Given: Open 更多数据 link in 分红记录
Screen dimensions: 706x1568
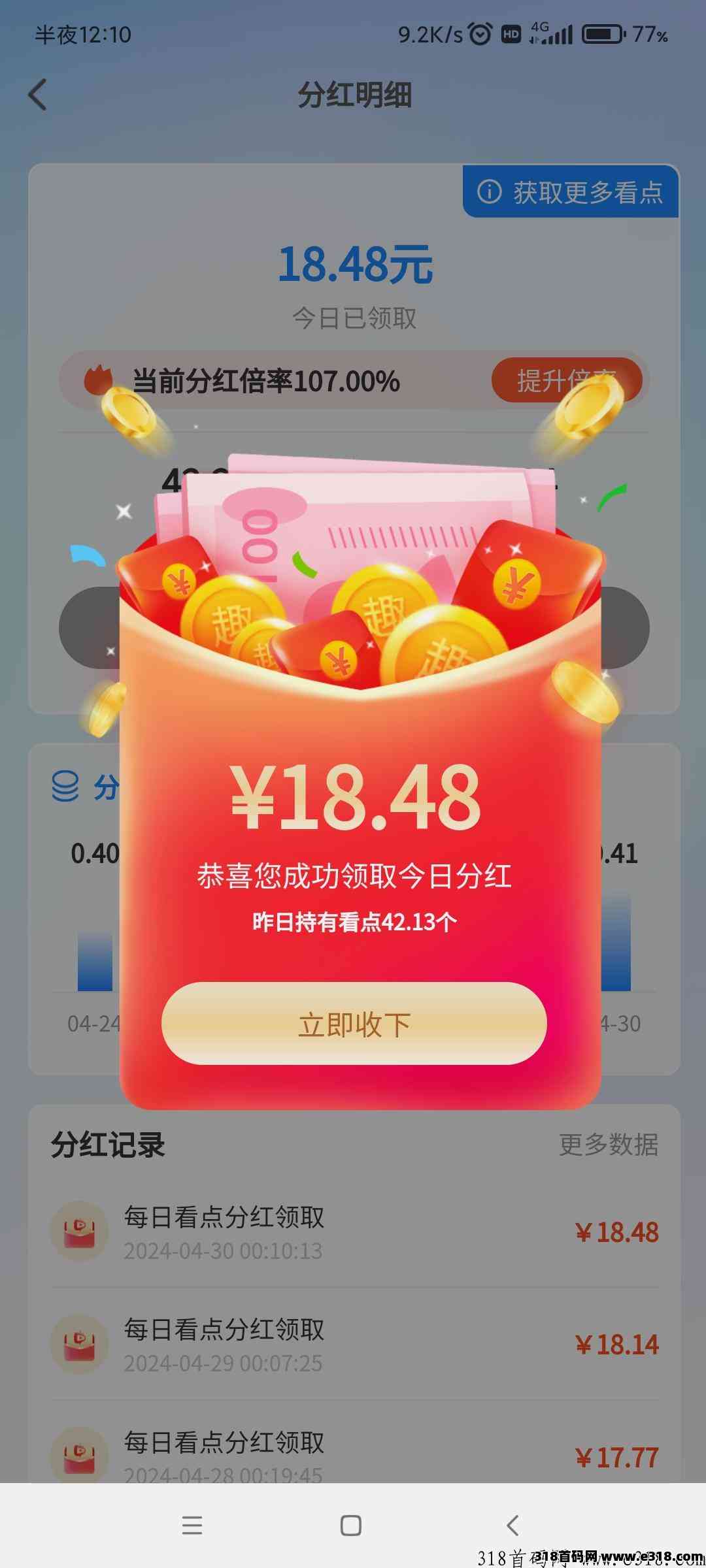Looking at the screenshot, I should click(608, 1145).
